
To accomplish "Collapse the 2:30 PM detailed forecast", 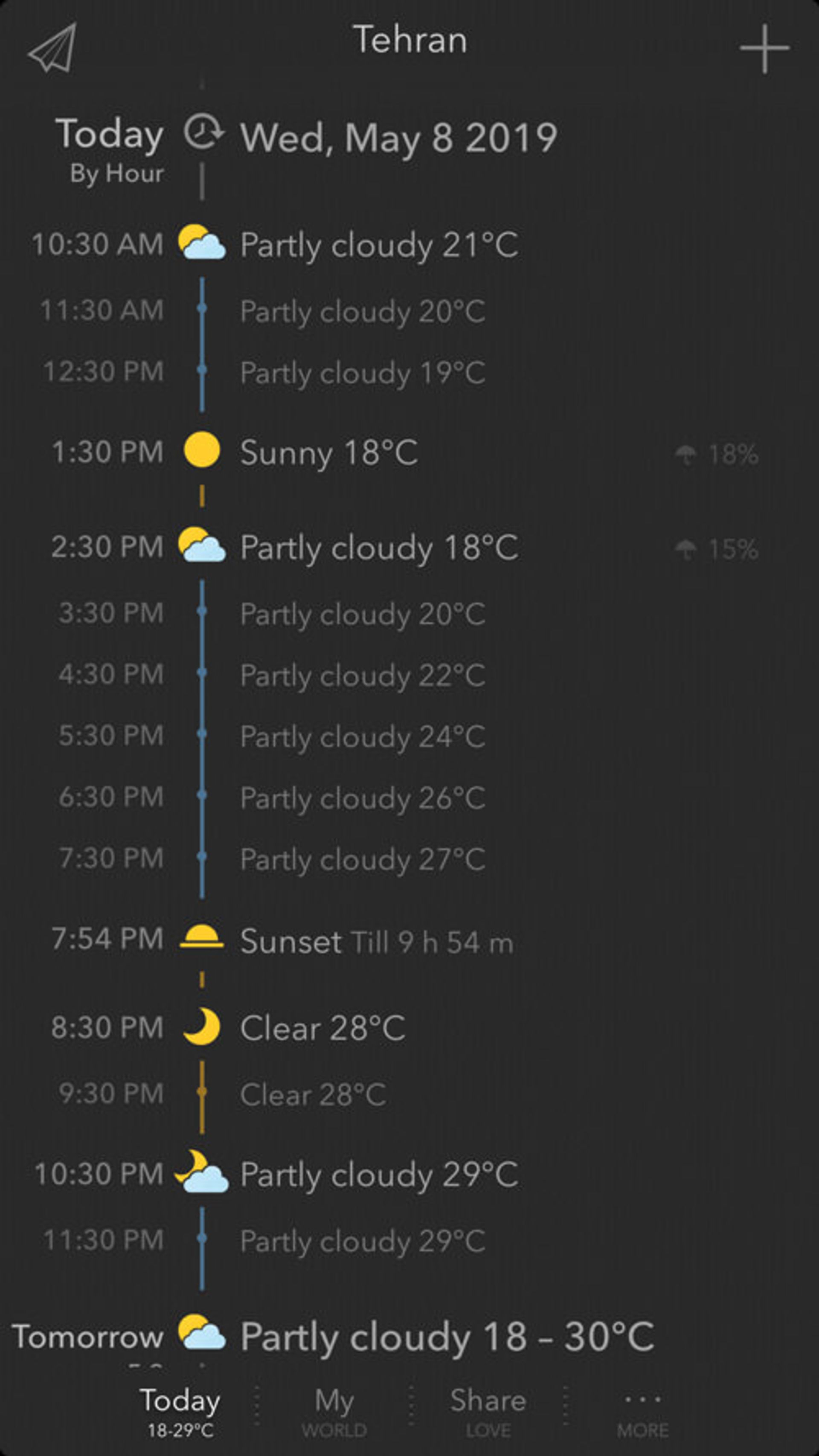I will [x=379, y=547].
